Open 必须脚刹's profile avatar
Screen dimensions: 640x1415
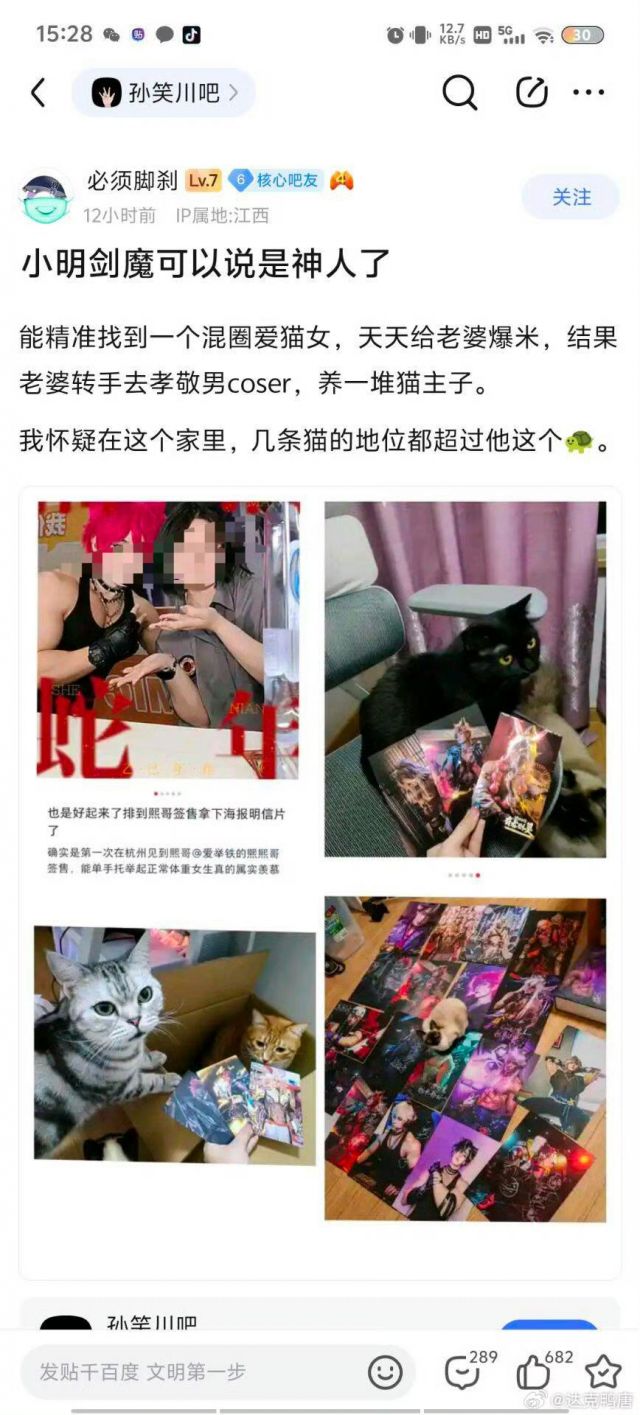[45, 198]
